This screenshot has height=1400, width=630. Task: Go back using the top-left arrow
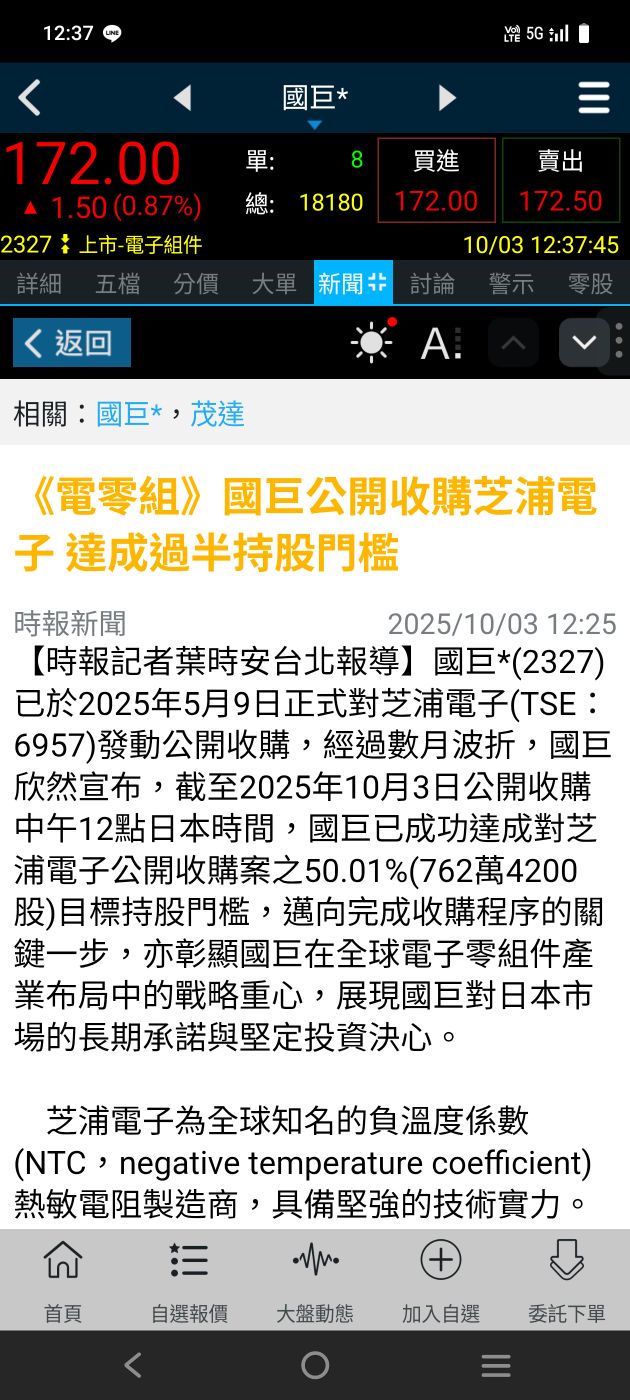click(30, 97)
